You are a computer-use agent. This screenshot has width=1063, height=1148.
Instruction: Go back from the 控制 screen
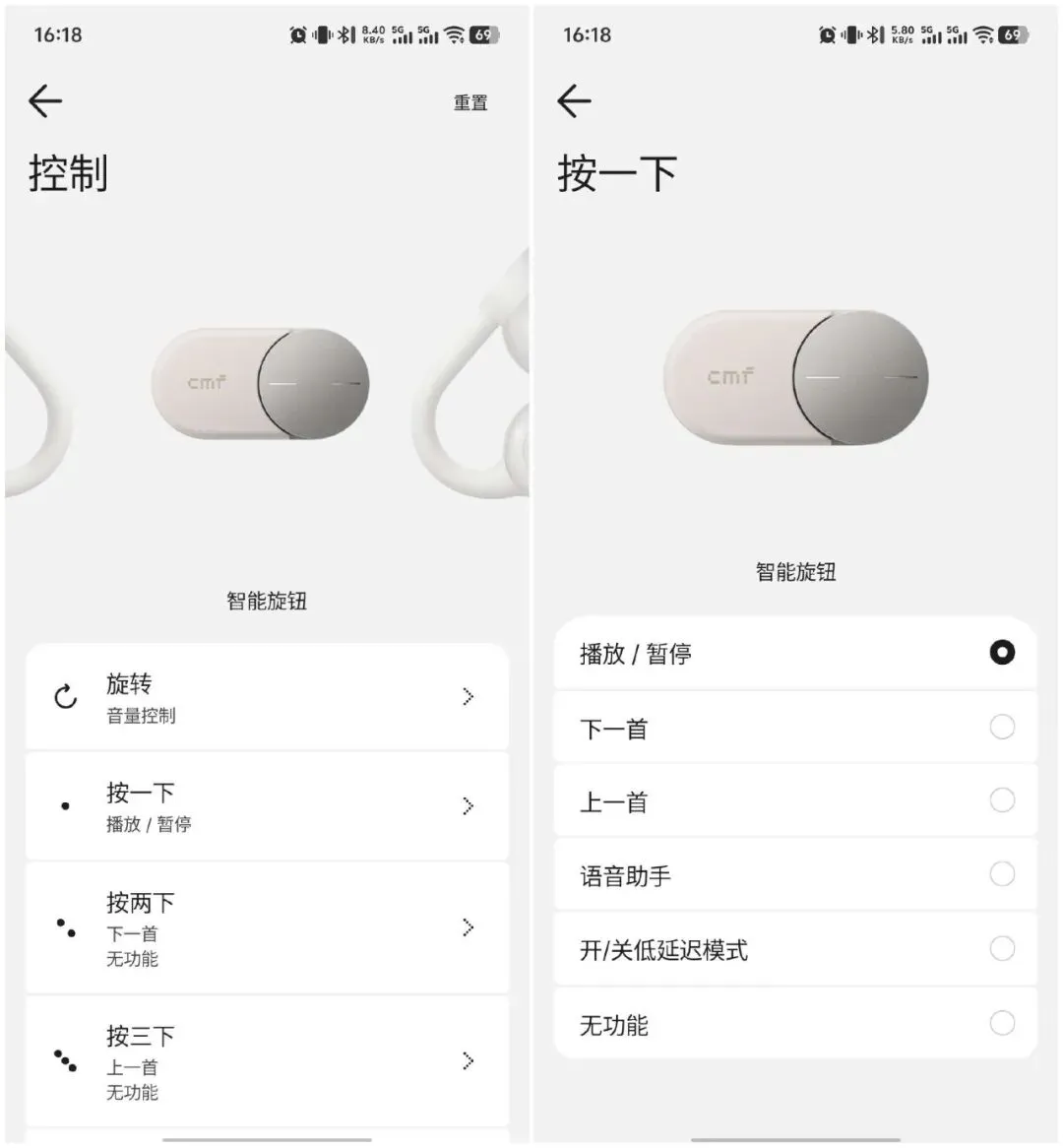(45, 101)
